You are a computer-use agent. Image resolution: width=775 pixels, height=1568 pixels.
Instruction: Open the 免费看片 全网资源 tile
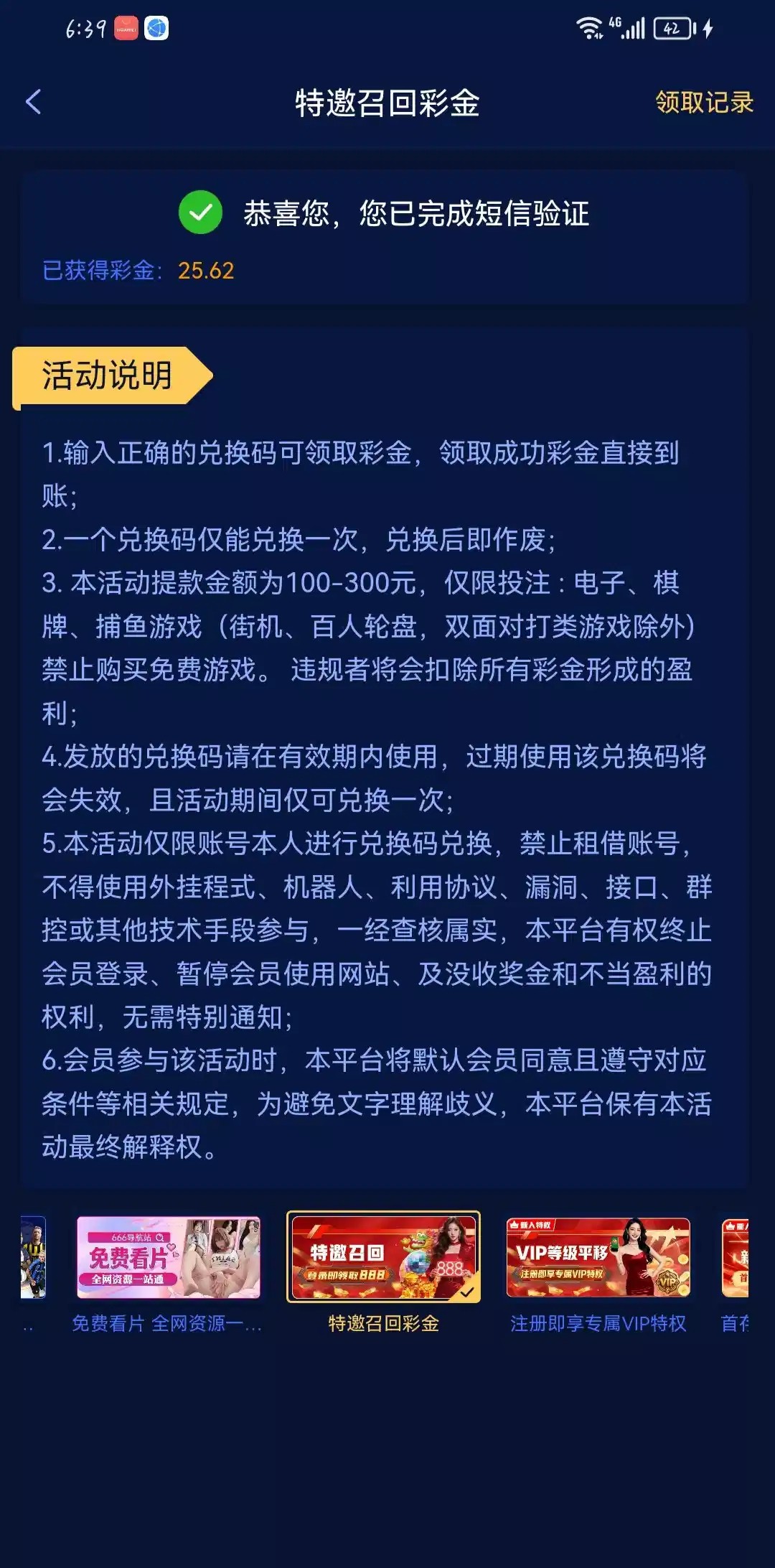(169, 1258)
